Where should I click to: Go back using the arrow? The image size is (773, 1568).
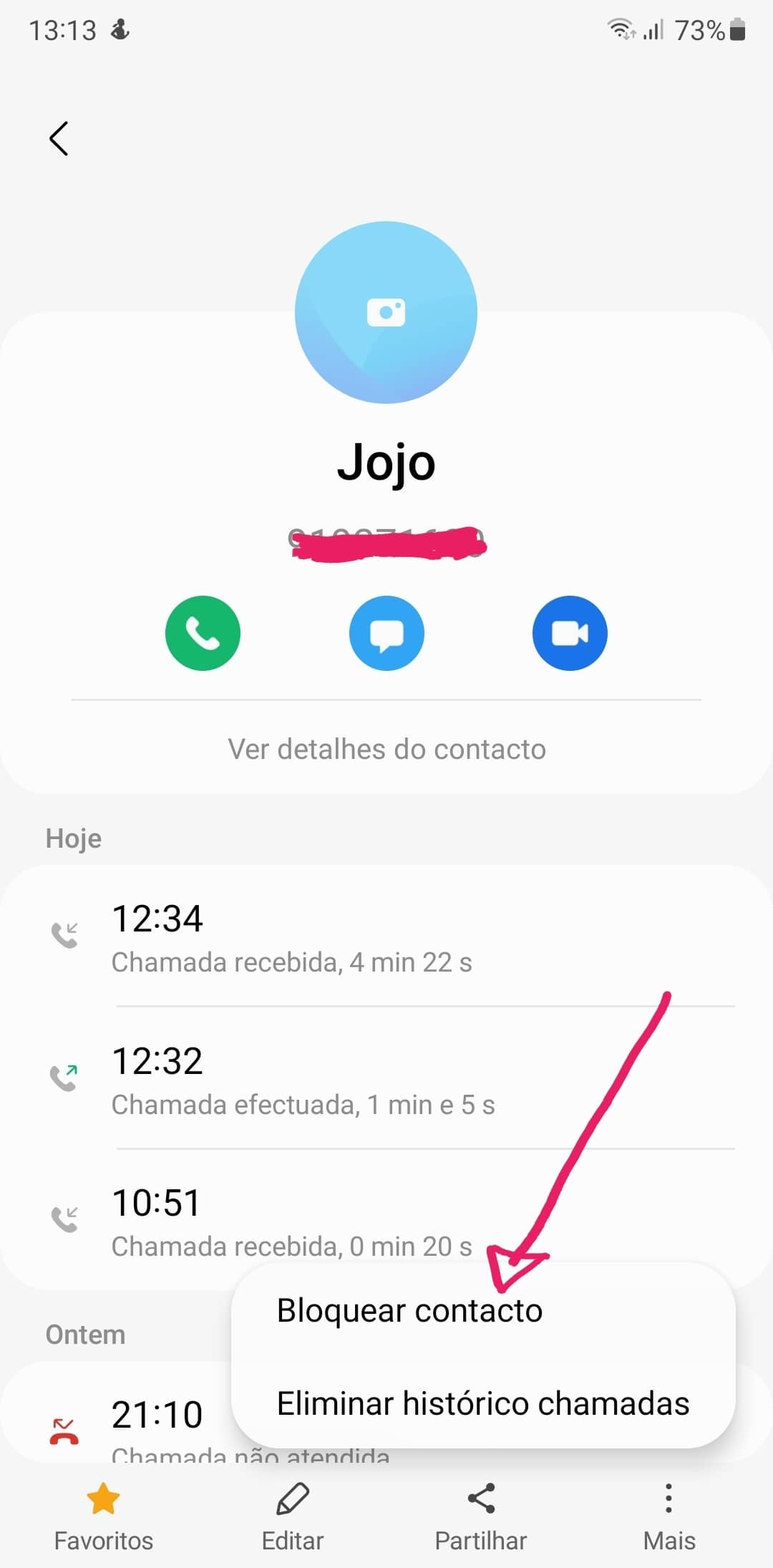tap(59, 138)
